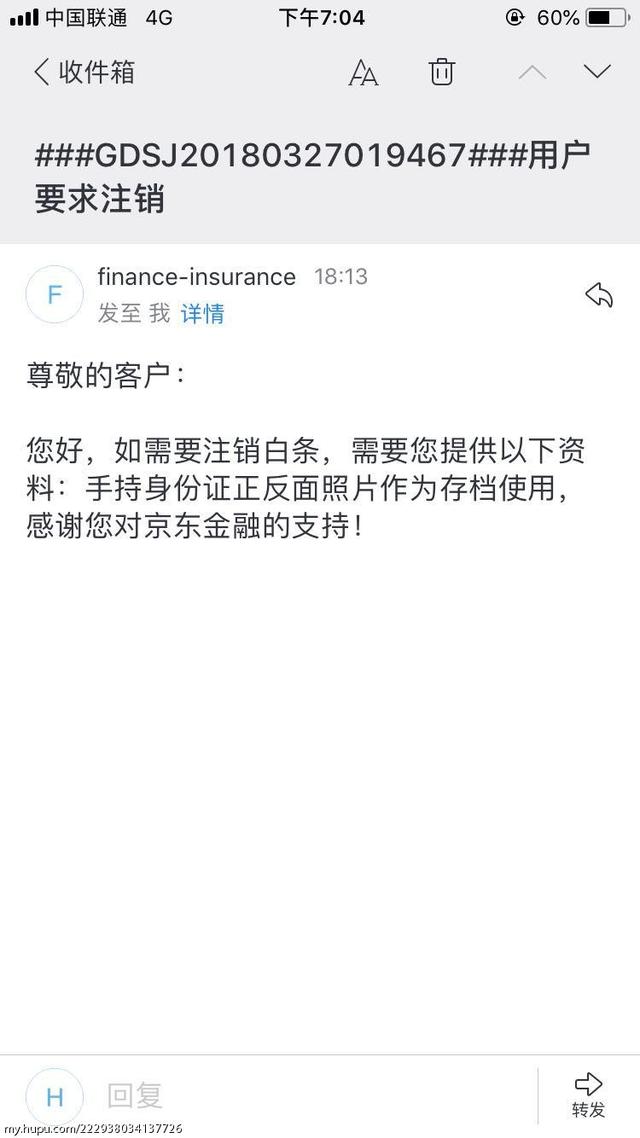Forward this email with 转发

[x=588, y=1096]
